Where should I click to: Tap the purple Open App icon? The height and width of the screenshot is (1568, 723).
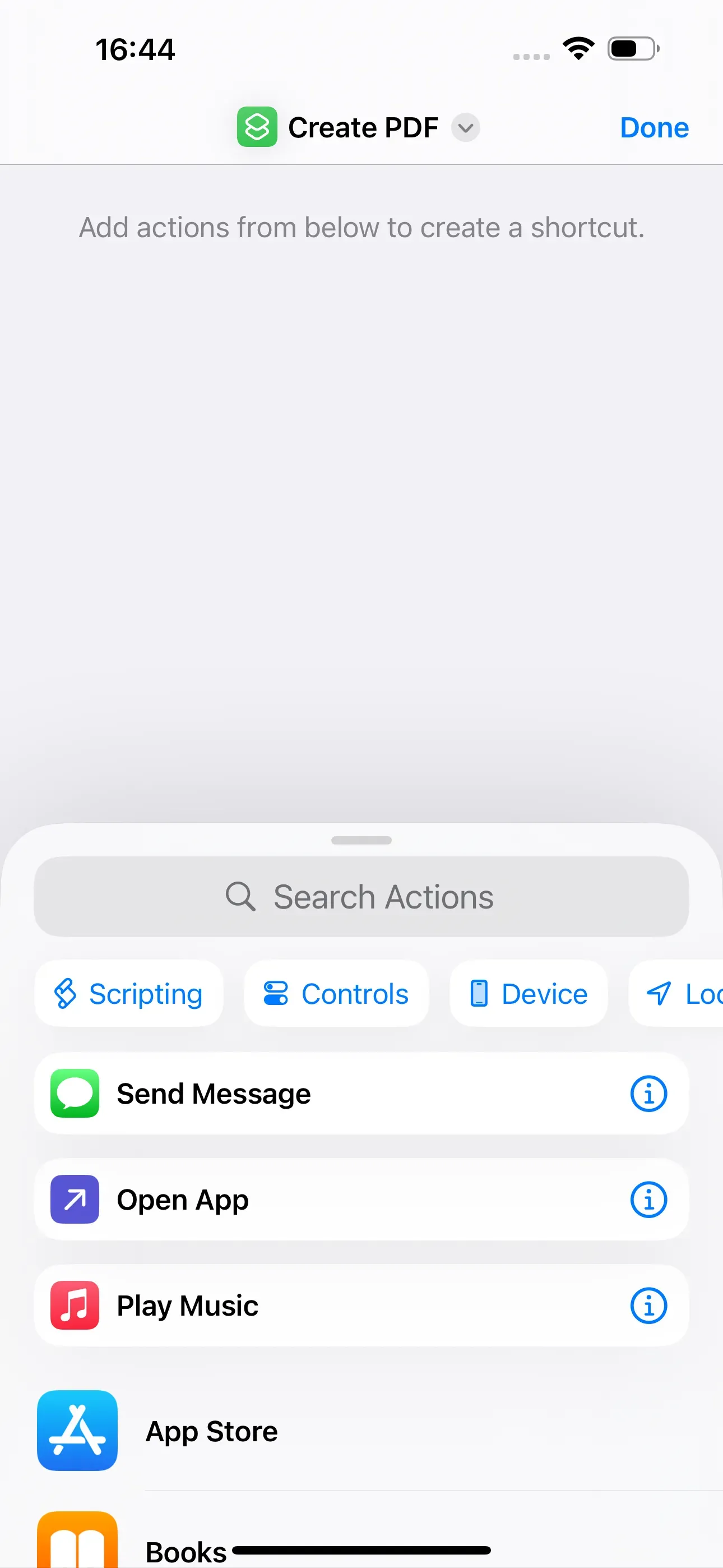[73, 1200]
